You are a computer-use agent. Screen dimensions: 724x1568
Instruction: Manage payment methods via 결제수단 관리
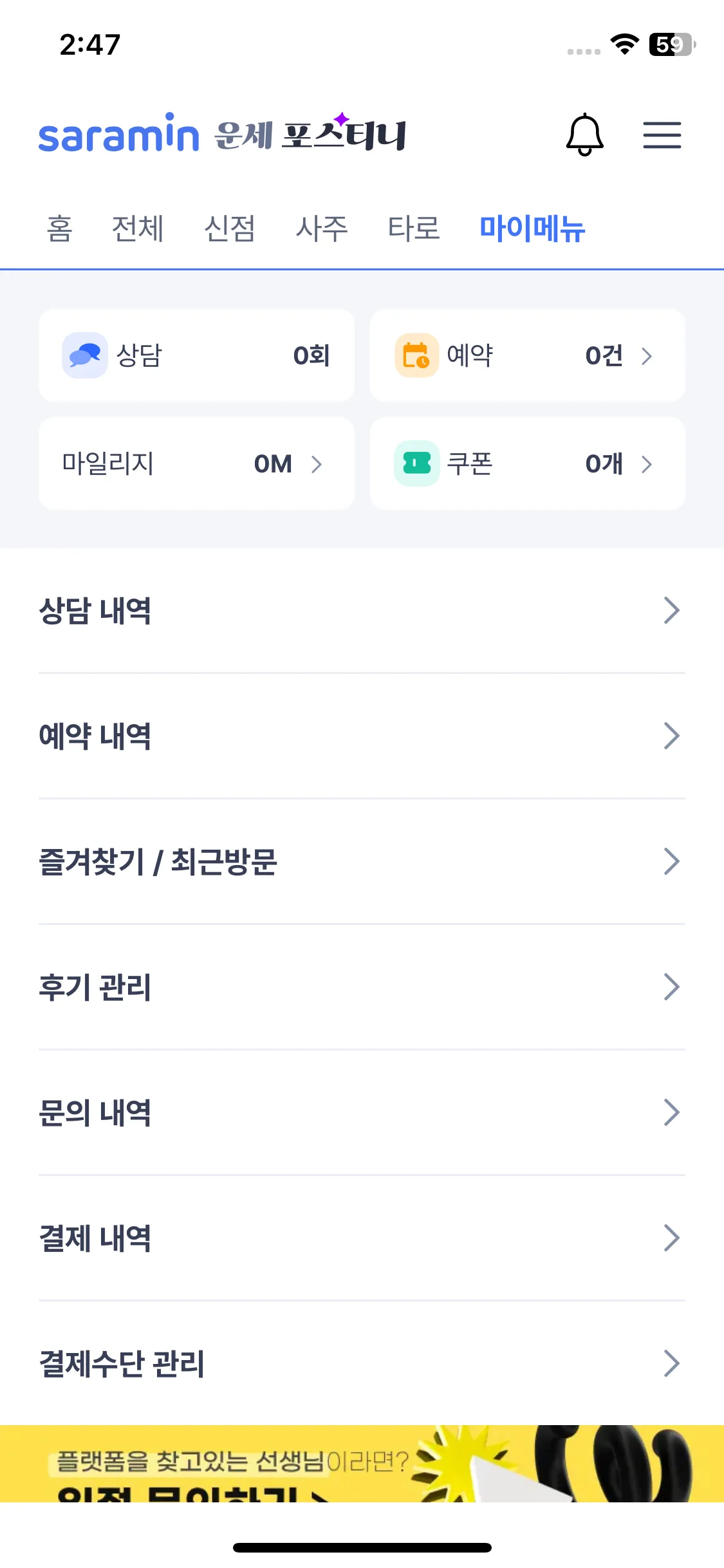click(x=362, y=1364)
